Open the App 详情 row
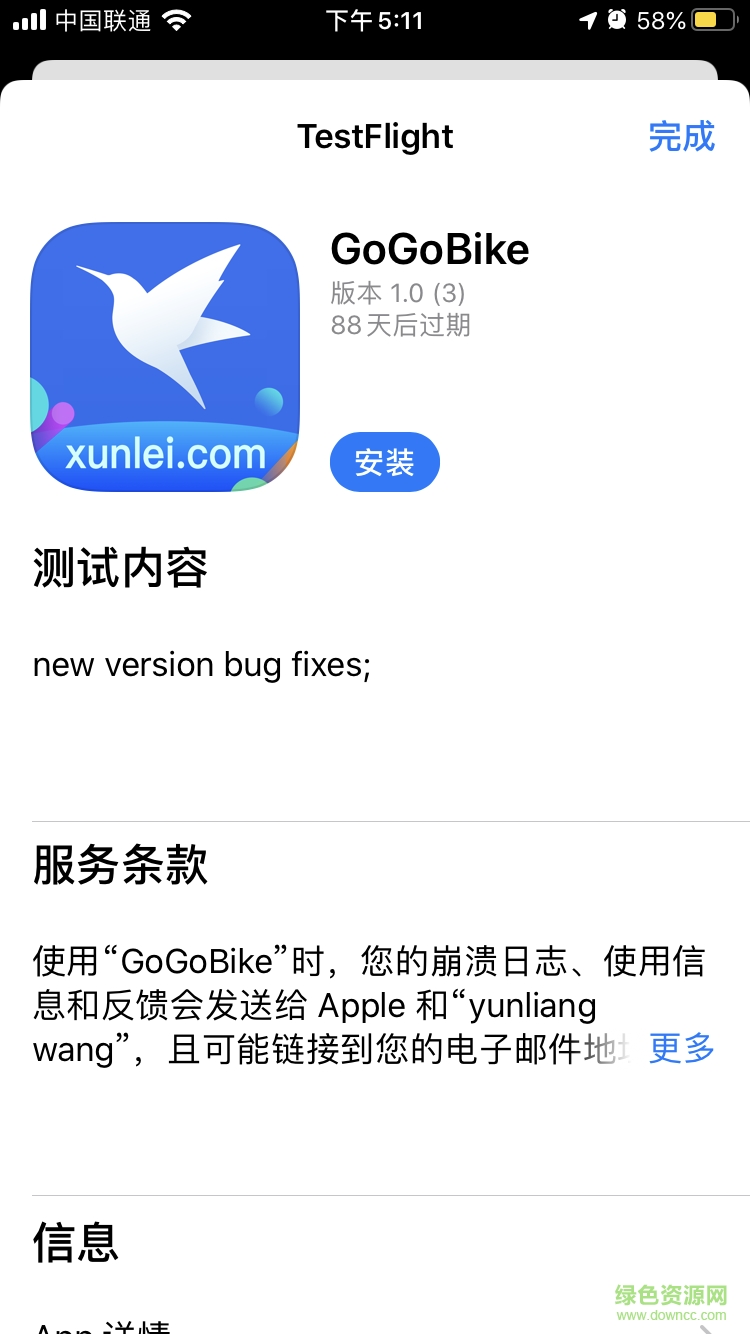 [375, 1326]
